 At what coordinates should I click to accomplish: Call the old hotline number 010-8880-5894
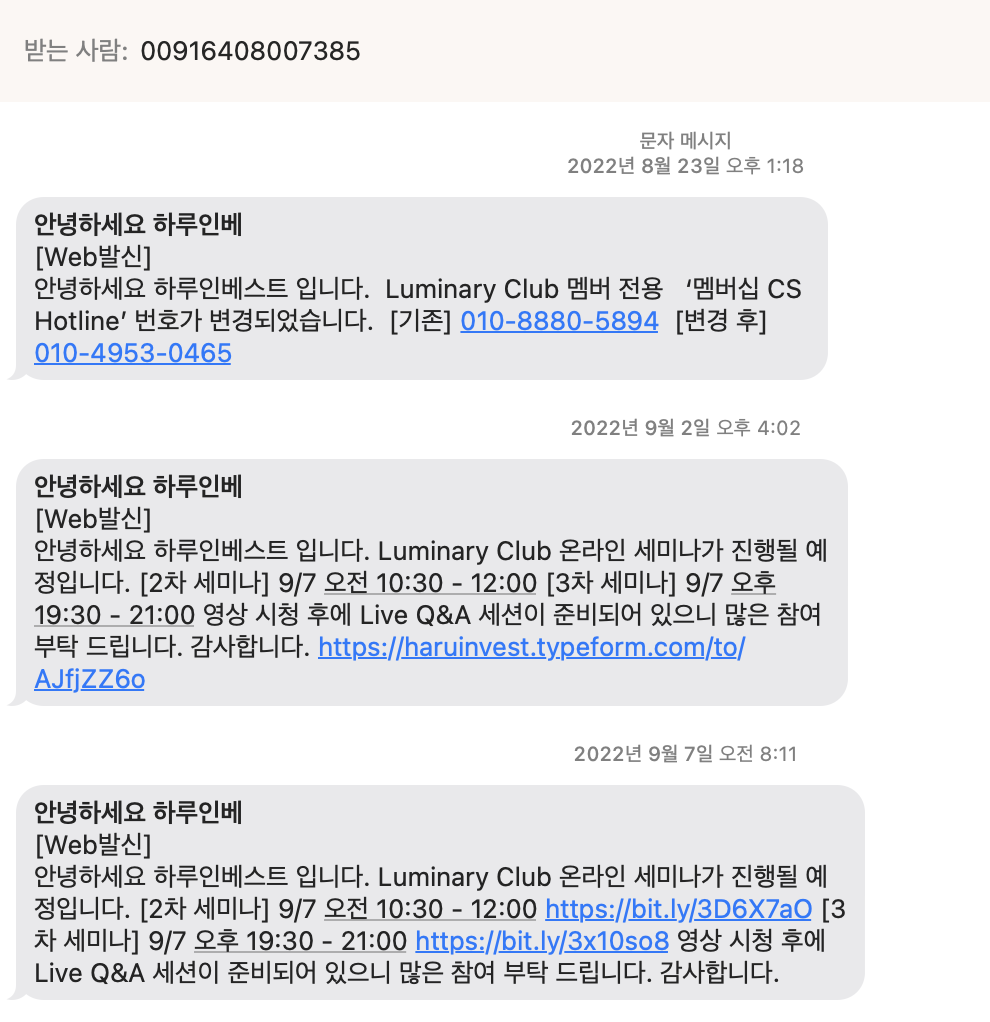pyautogui.click(x=558, y=321)
